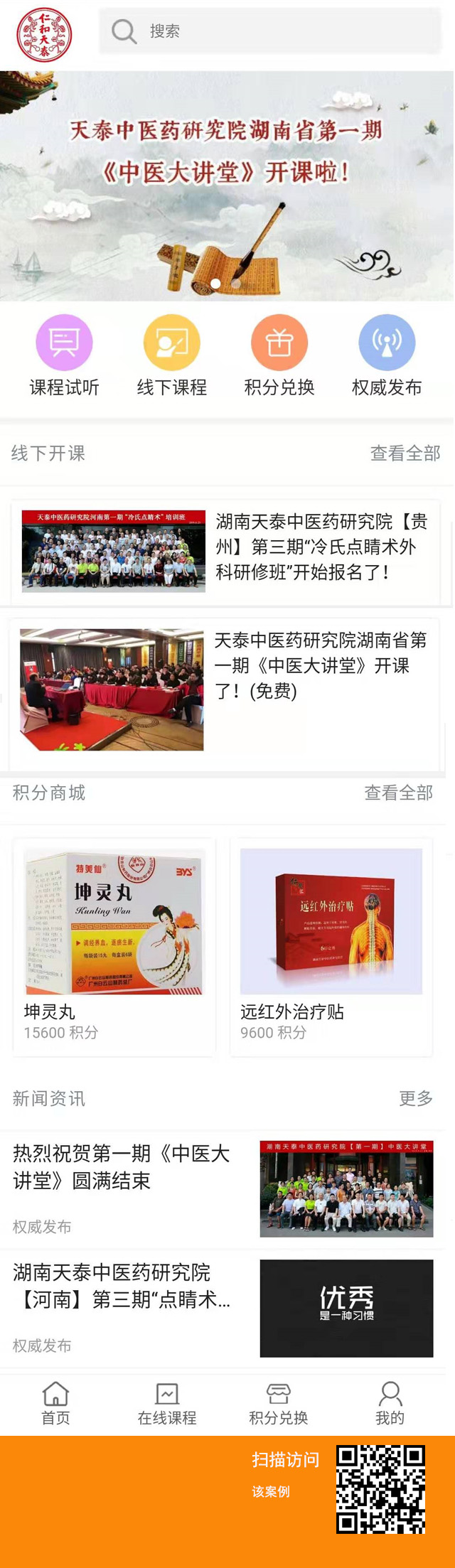Screen dimensions: 455x1568
Task: Show 更多 news in 新闻资讯
Action: (416, 1098)
